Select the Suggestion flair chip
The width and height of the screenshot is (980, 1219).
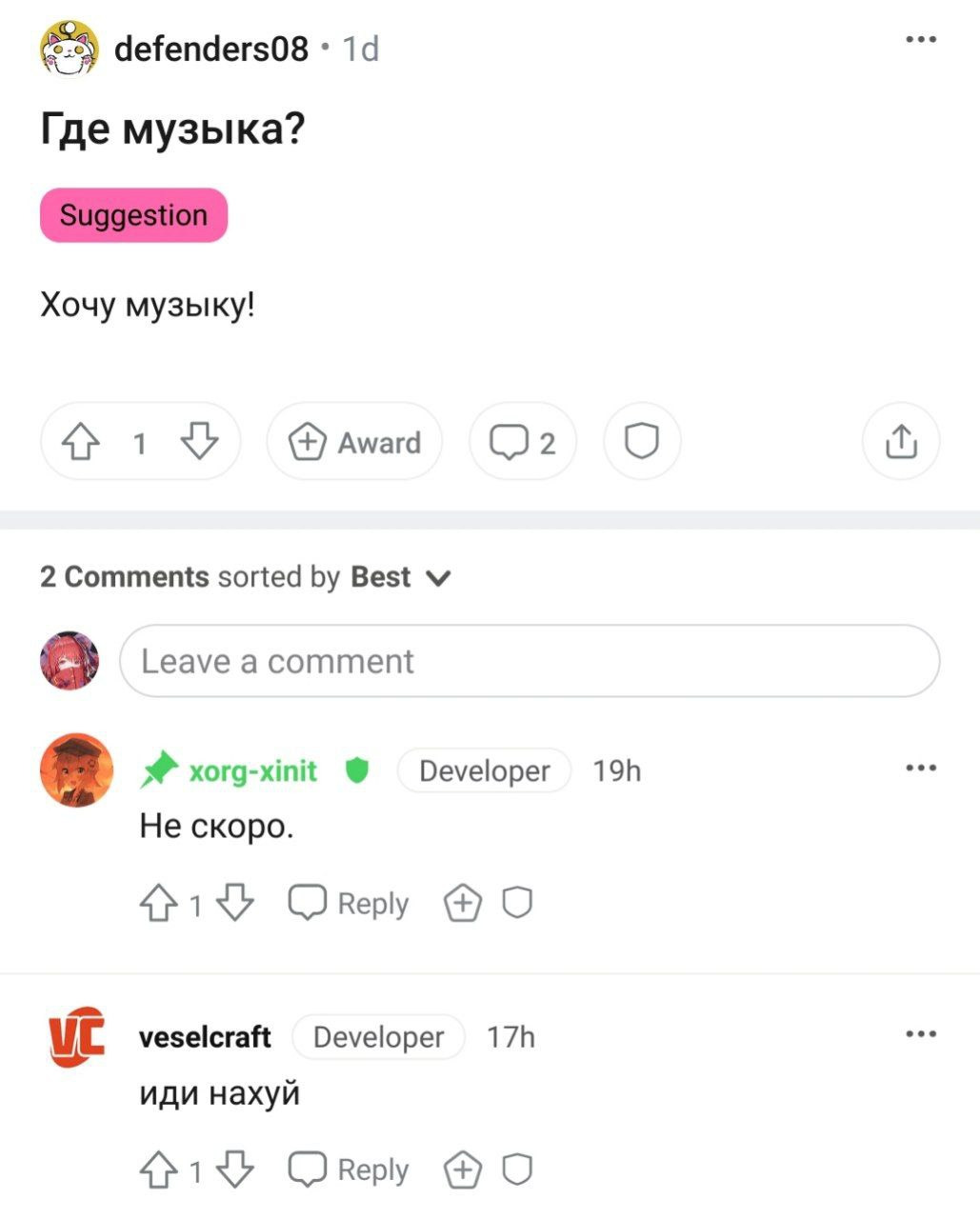pyautogui.click(x=133, y=215)
